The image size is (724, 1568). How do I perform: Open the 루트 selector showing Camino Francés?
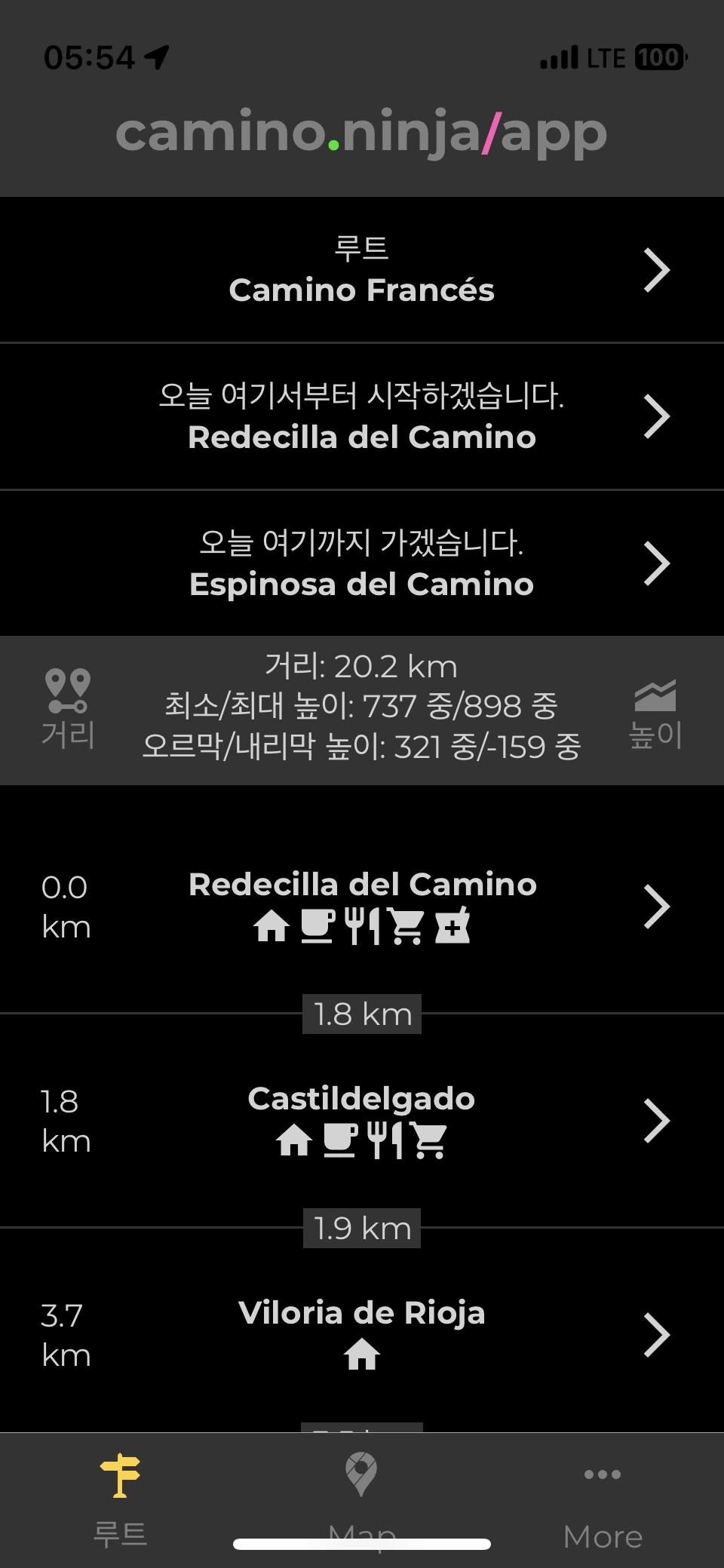coord(362,270)
